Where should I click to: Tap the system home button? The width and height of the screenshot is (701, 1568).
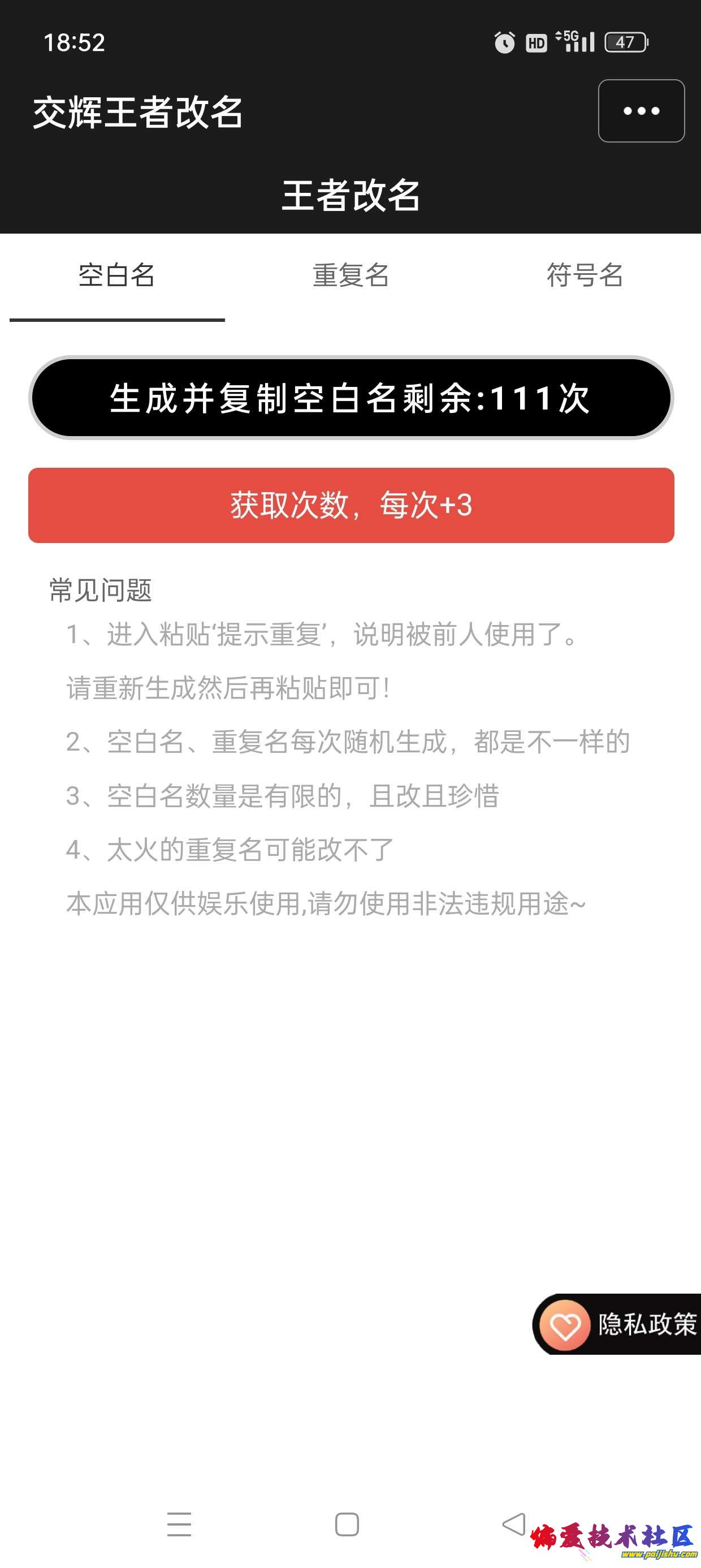347,1524
